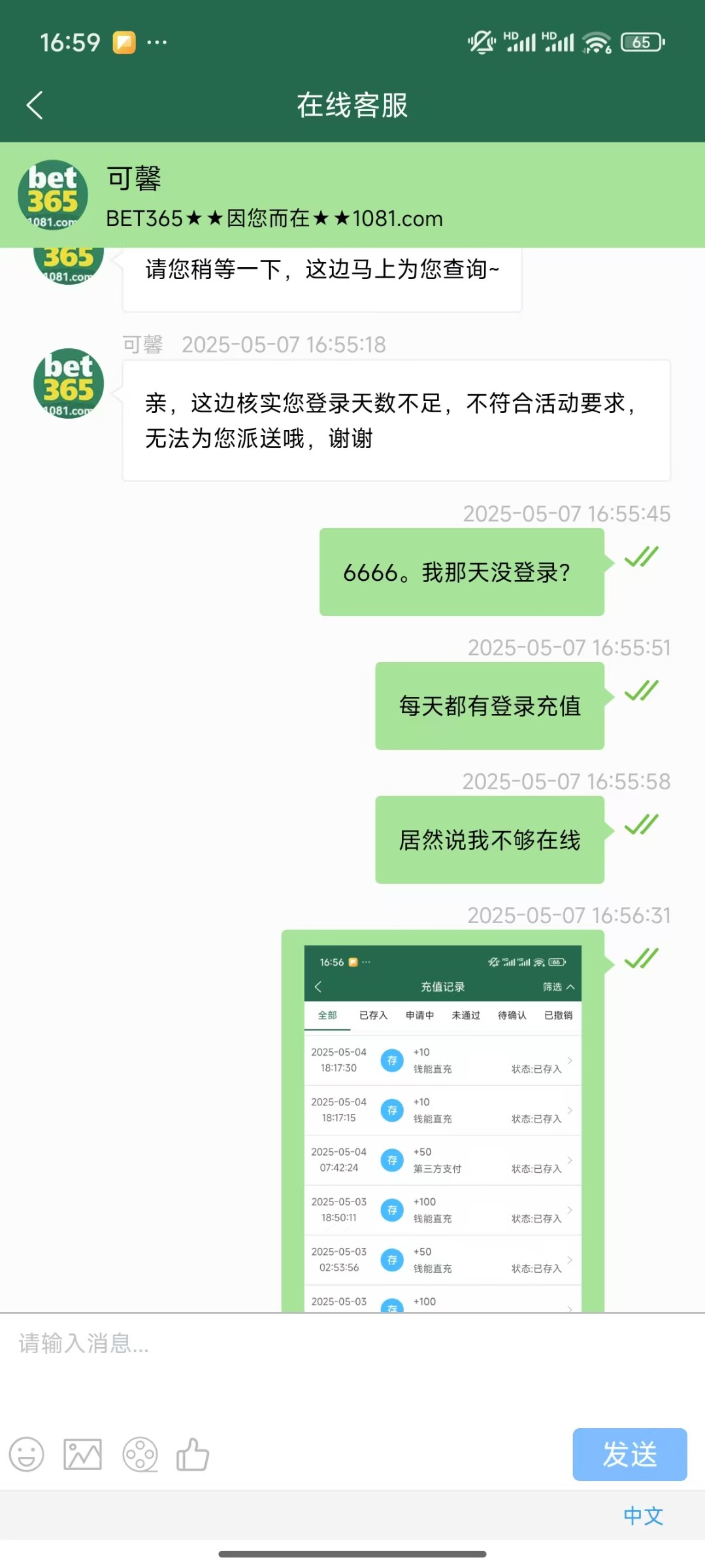Open the video attachment icon
The image size is (705, 1568).
tap(140, 1455)
